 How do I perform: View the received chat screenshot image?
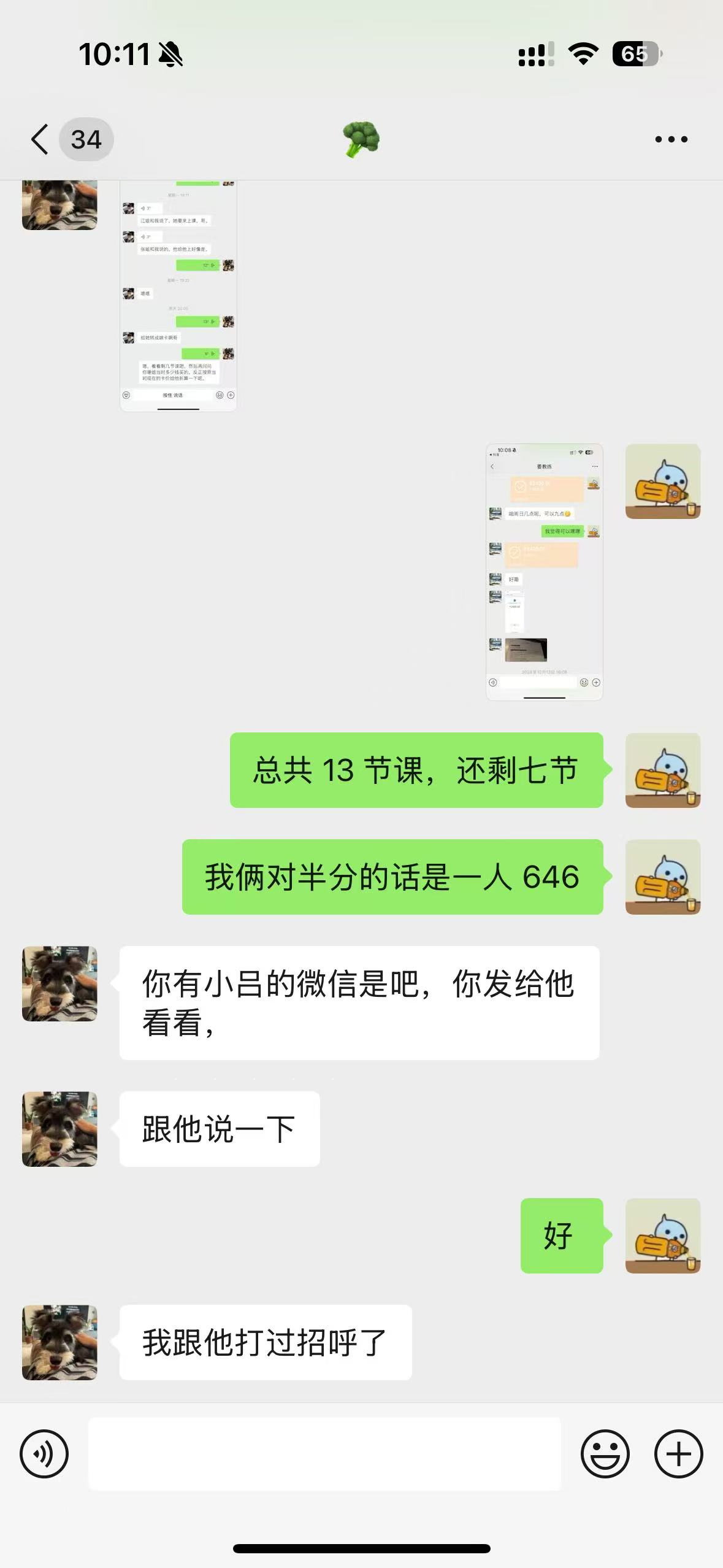[x=178, y=294]
